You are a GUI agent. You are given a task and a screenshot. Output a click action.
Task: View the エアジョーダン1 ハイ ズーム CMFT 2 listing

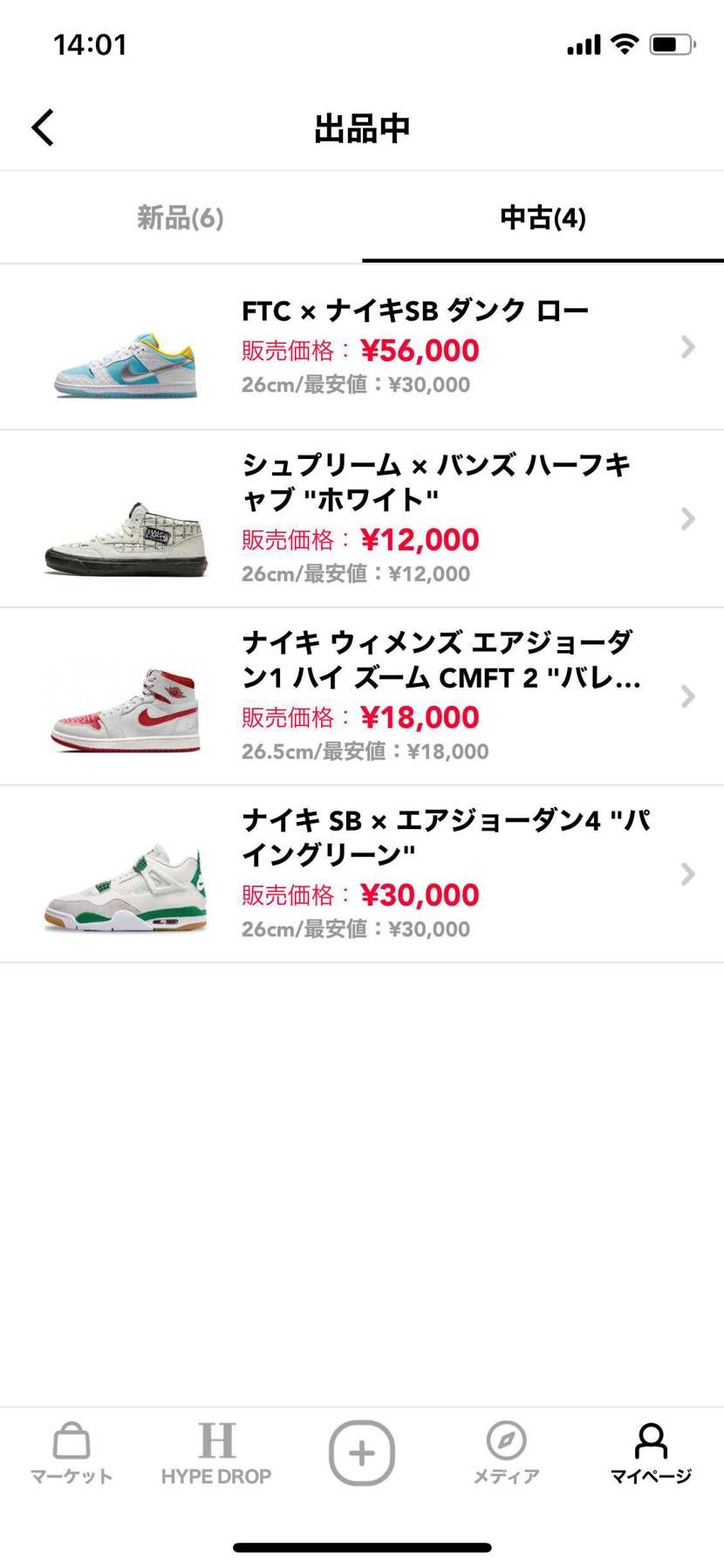click(x=362, y=696)
